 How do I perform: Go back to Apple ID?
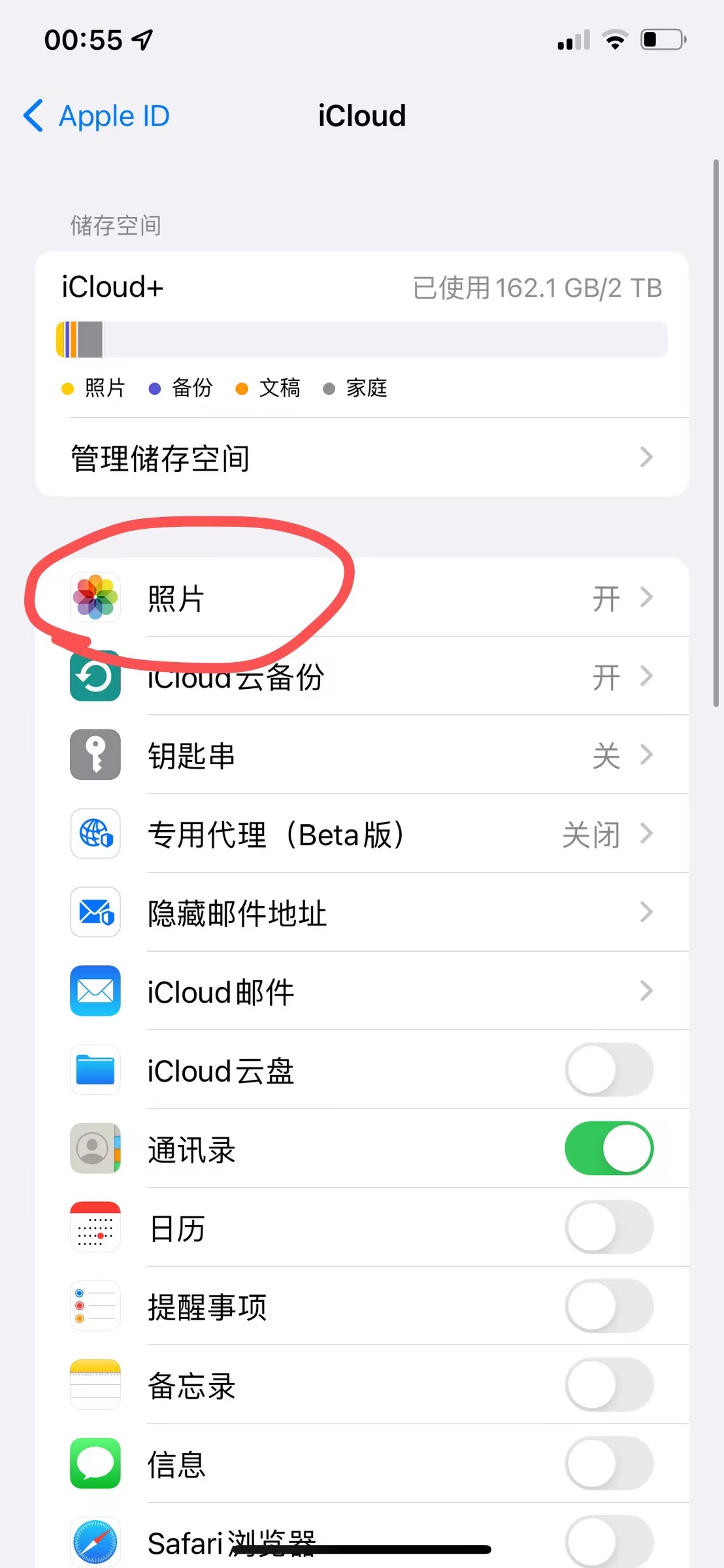97,116
